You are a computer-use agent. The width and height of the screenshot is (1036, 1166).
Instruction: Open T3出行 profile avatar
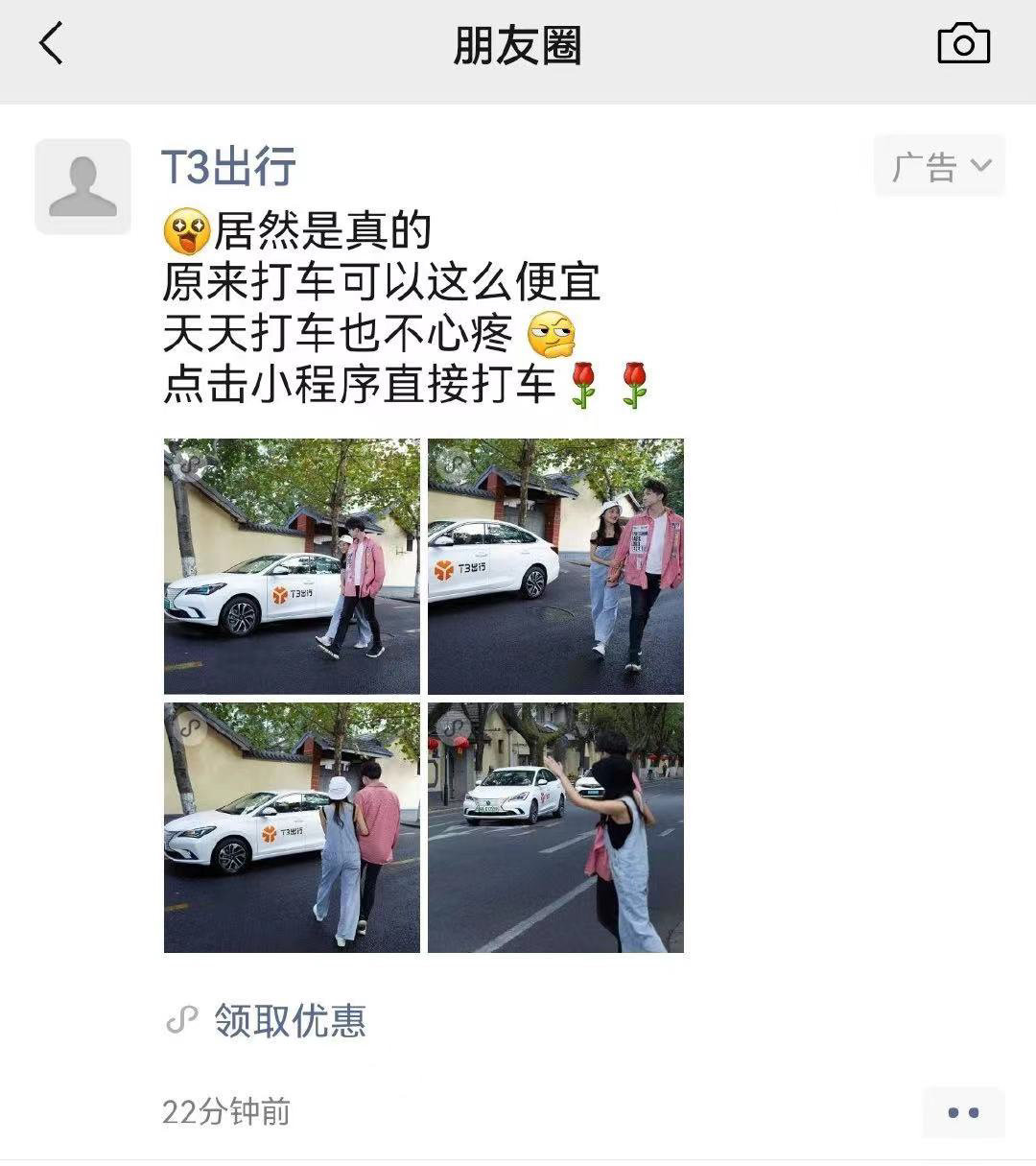(83, 186)
